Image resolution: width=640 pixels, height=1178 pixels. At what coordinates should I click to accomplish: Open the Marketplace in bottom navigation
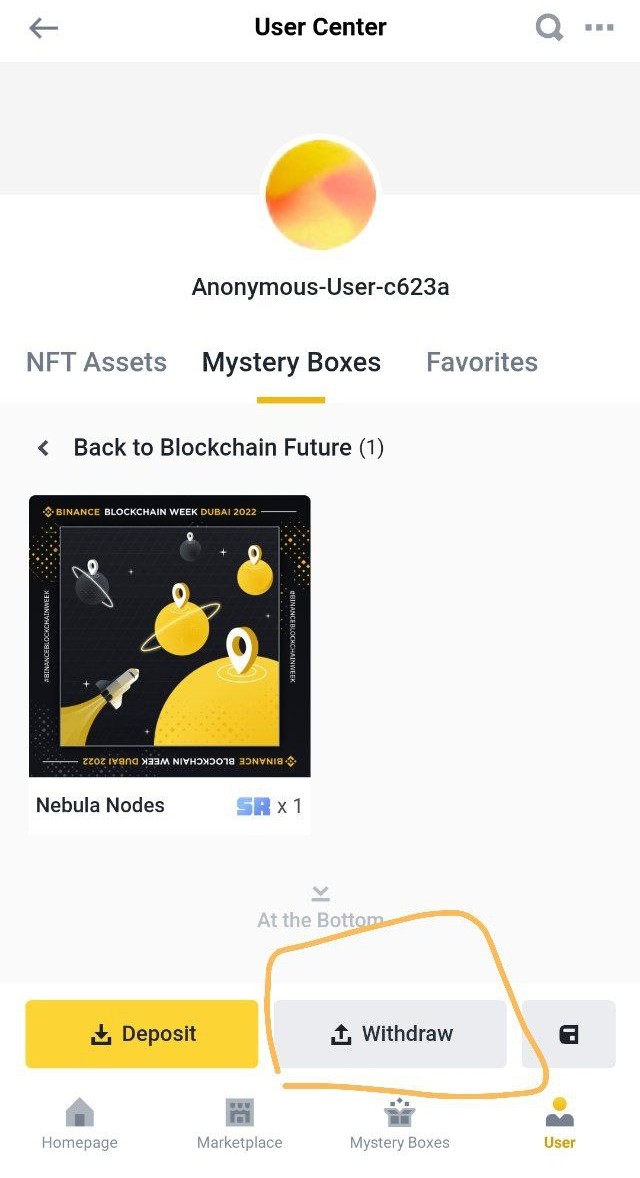pos(239,1124)
